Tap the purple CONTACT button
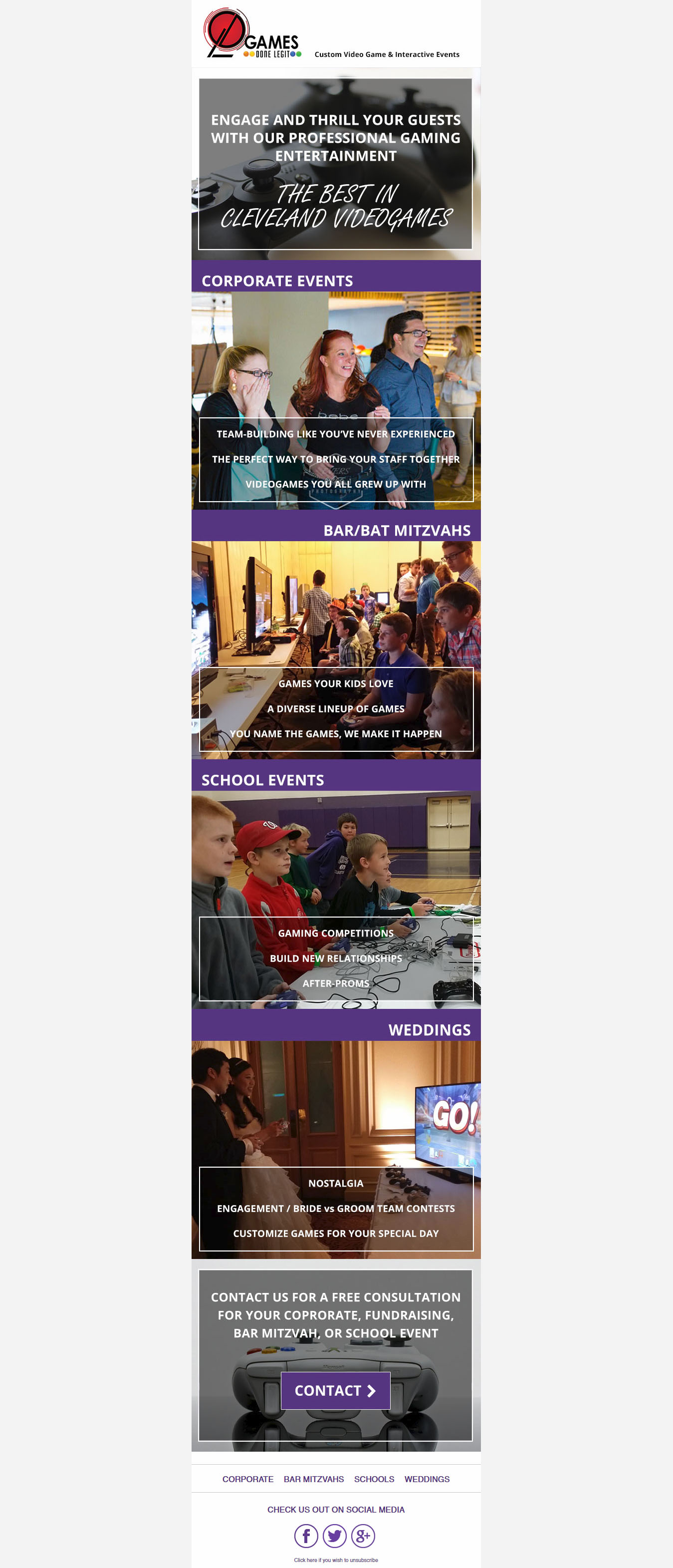Screen dimensions: 673x1568 [x=335, y=1390]
